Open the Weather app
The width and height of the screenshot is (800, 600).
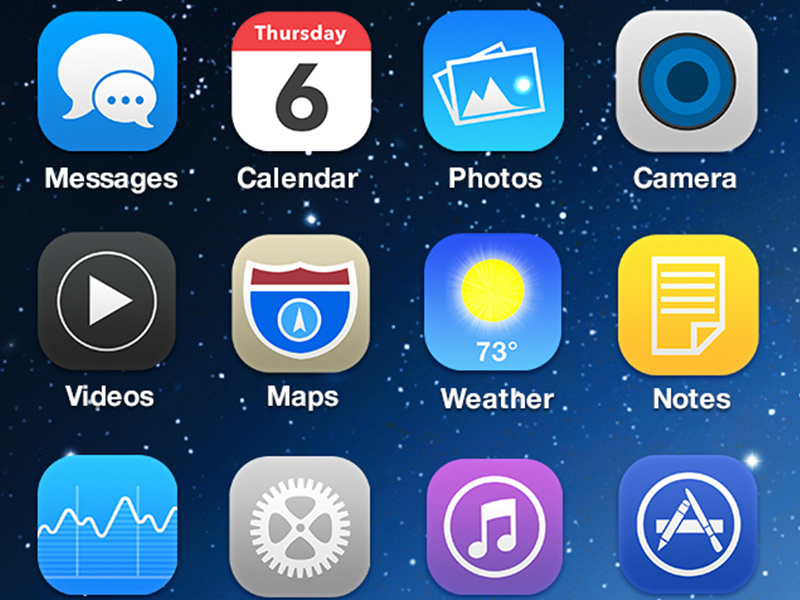click(x=494, y=302)
